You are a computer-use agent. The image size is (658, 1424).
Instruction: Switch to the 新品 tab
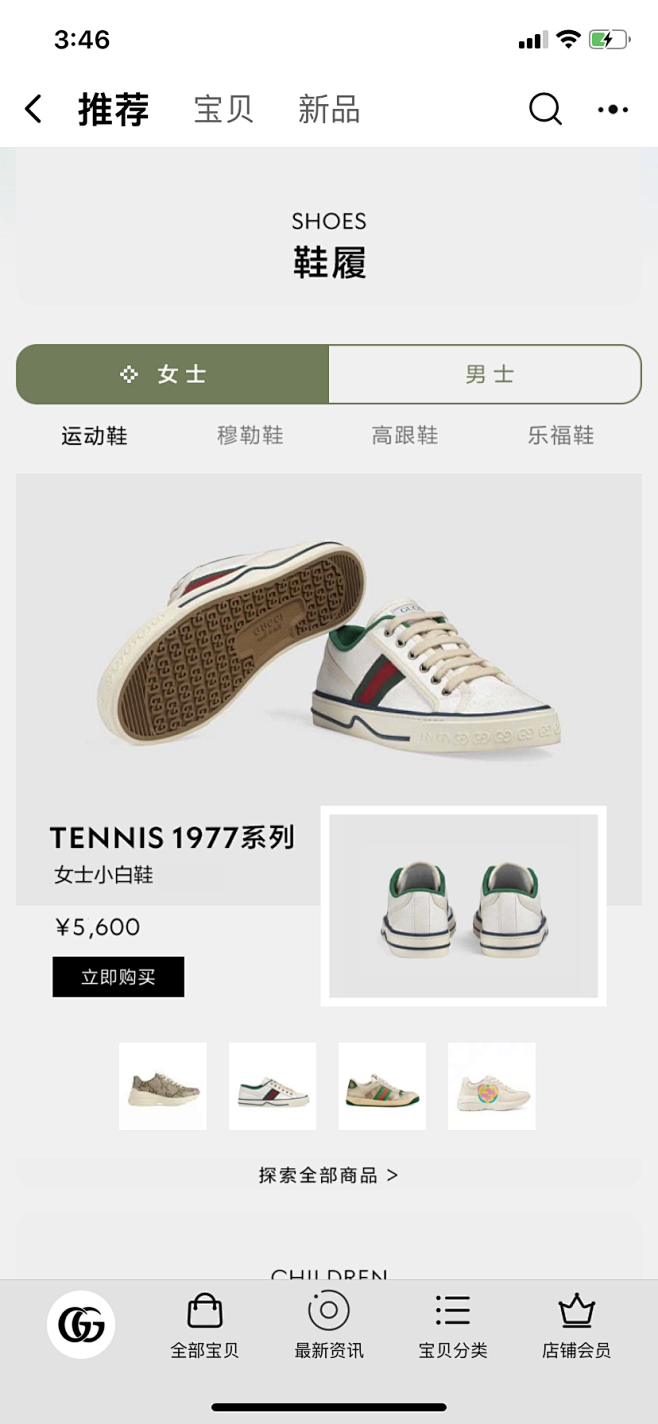(329, 109)
